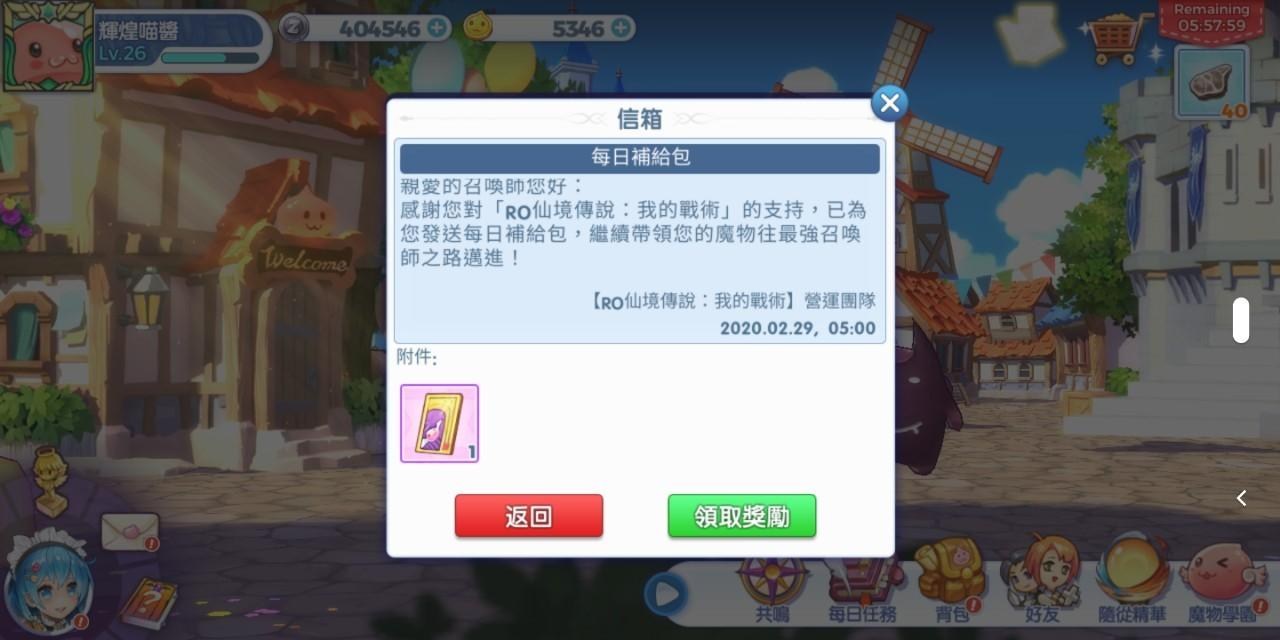Open the mail envelope icon
The height and width of the screenshot is (640, 1280).
coord(130,532)
